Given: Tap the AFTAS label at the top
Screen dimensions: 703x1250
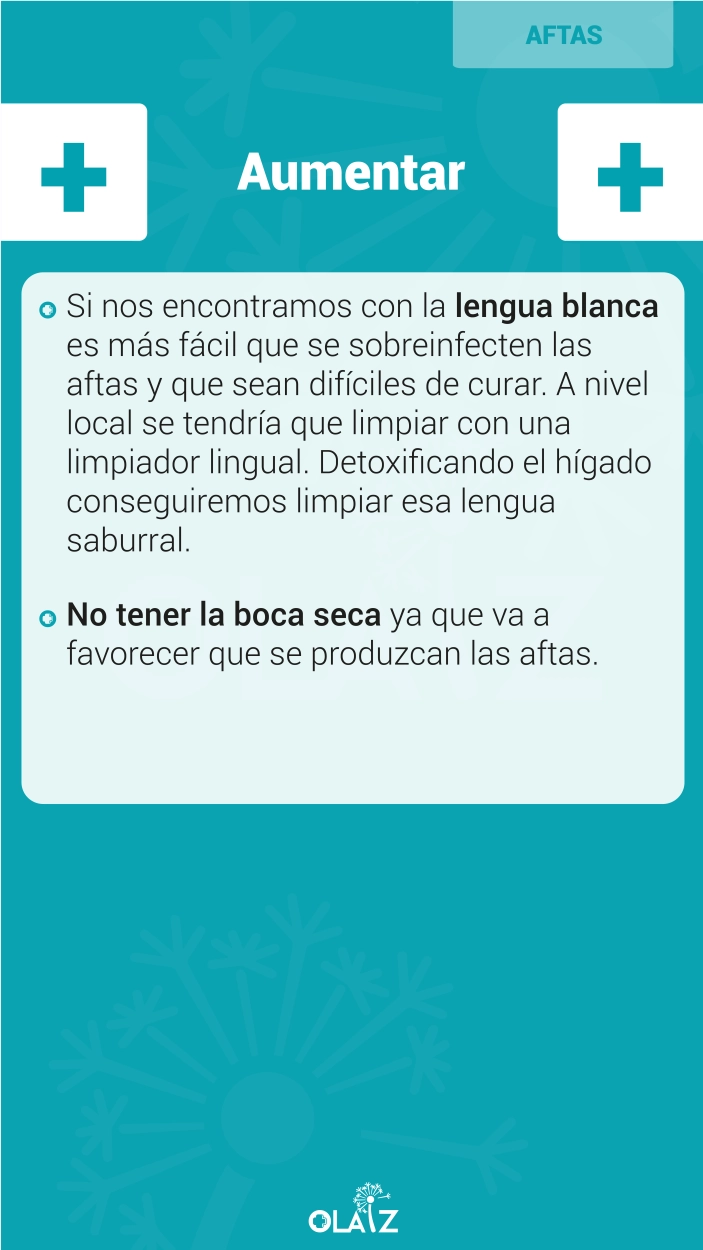Looking at the screenshot, I should 563,35.
